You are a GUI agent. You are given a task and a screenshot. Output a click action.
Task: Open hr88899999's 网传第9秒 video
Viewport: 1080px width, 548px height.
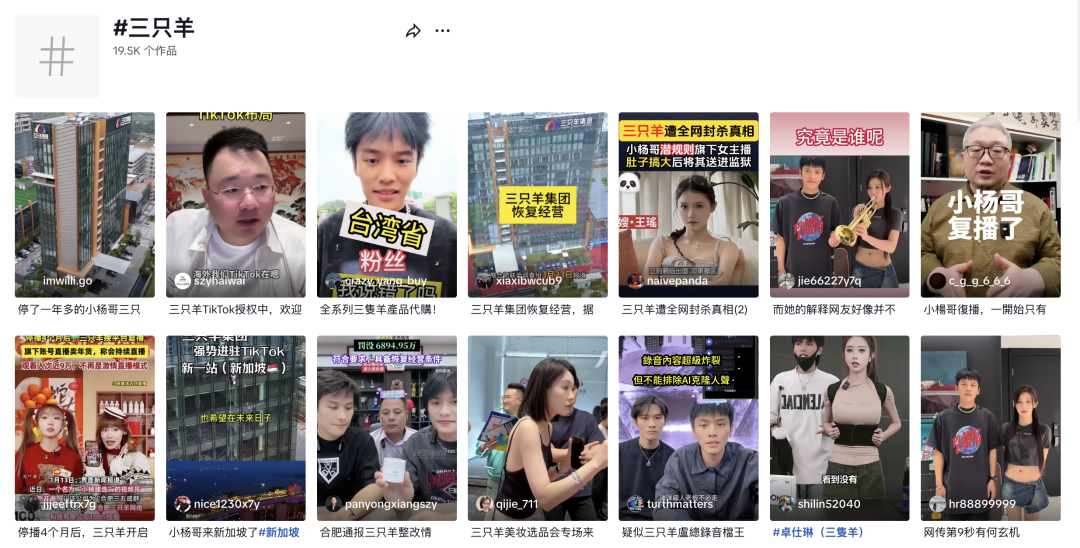point(991,428)
